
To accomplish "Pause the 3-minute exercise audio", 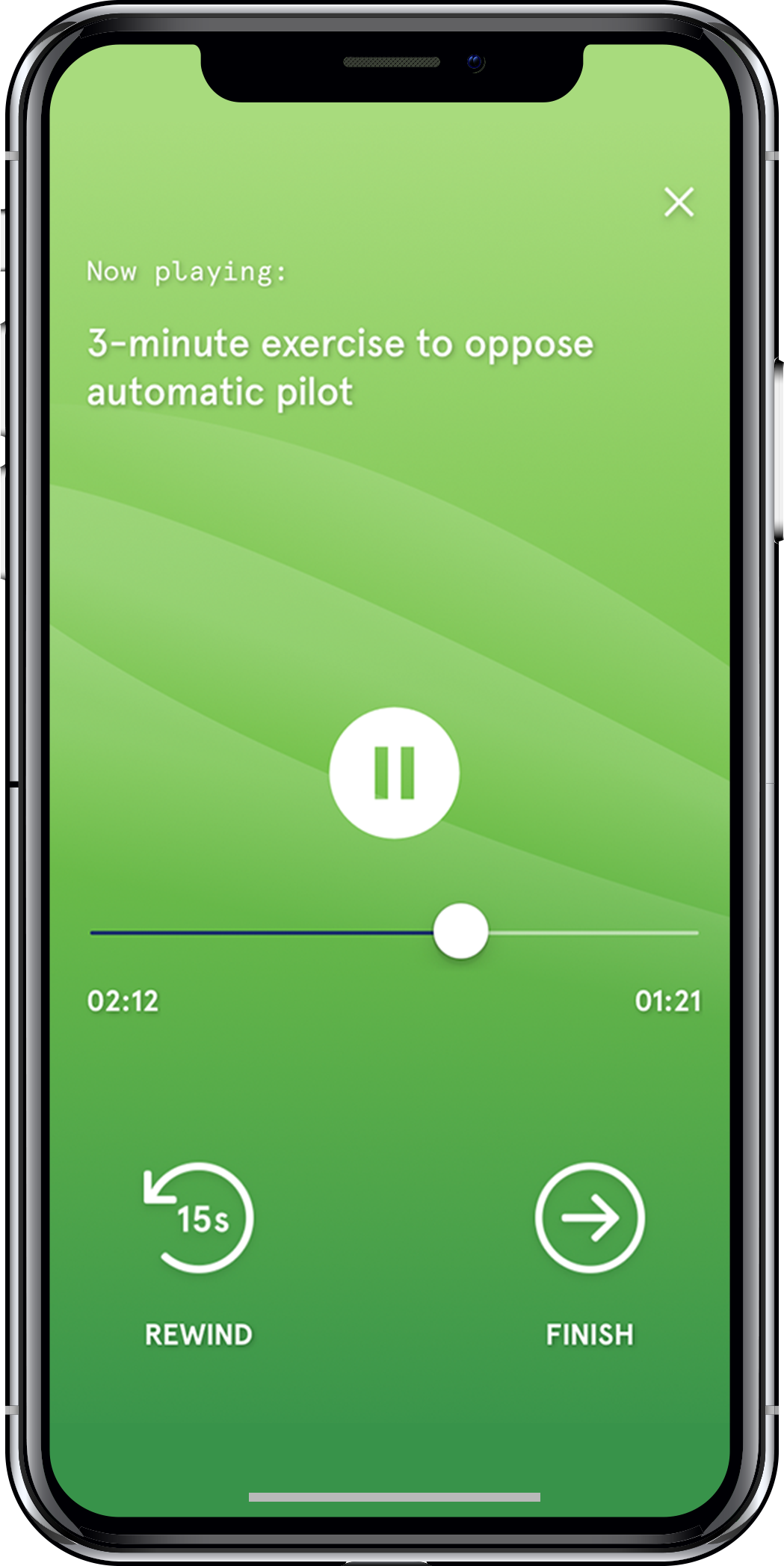I will [394, 773].
